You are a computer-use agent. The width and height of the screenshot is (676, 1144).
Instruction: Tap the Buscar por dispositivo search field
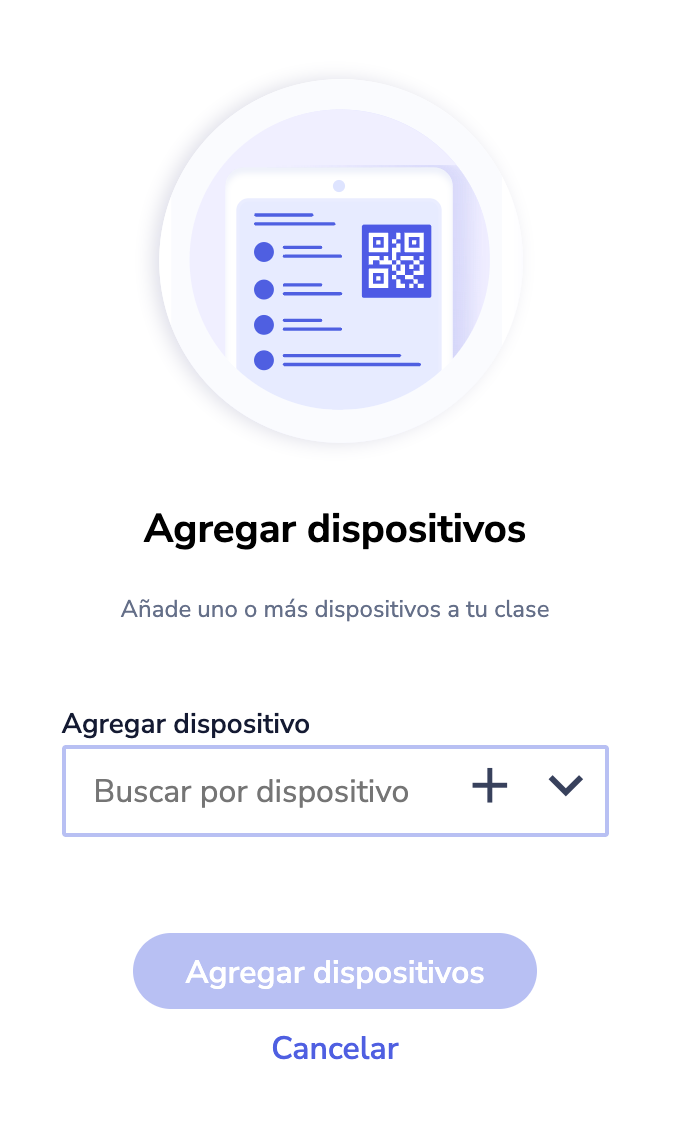(252, 791)
